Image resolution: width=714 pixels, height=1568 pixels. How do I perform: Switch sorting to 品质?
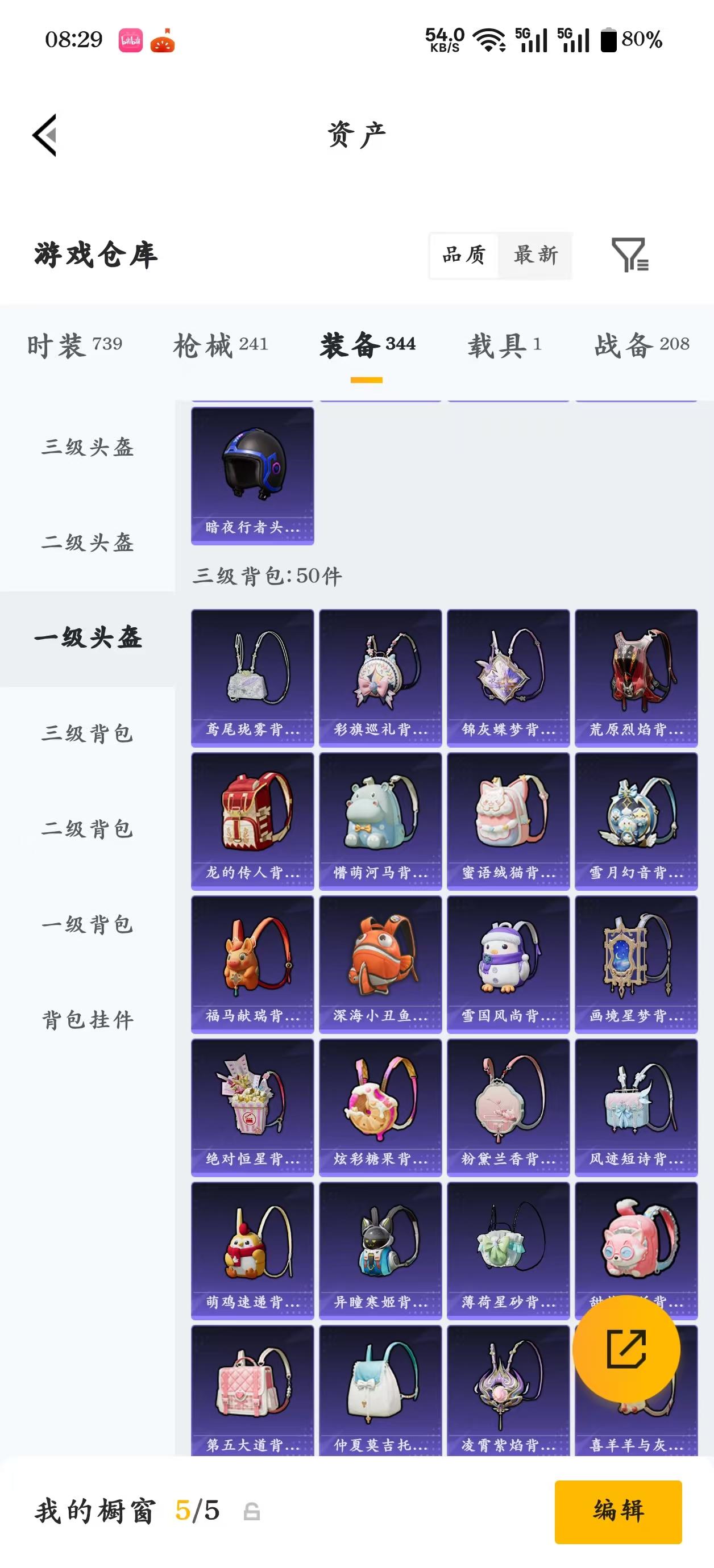pyautogui.click(x=462, y=256)
